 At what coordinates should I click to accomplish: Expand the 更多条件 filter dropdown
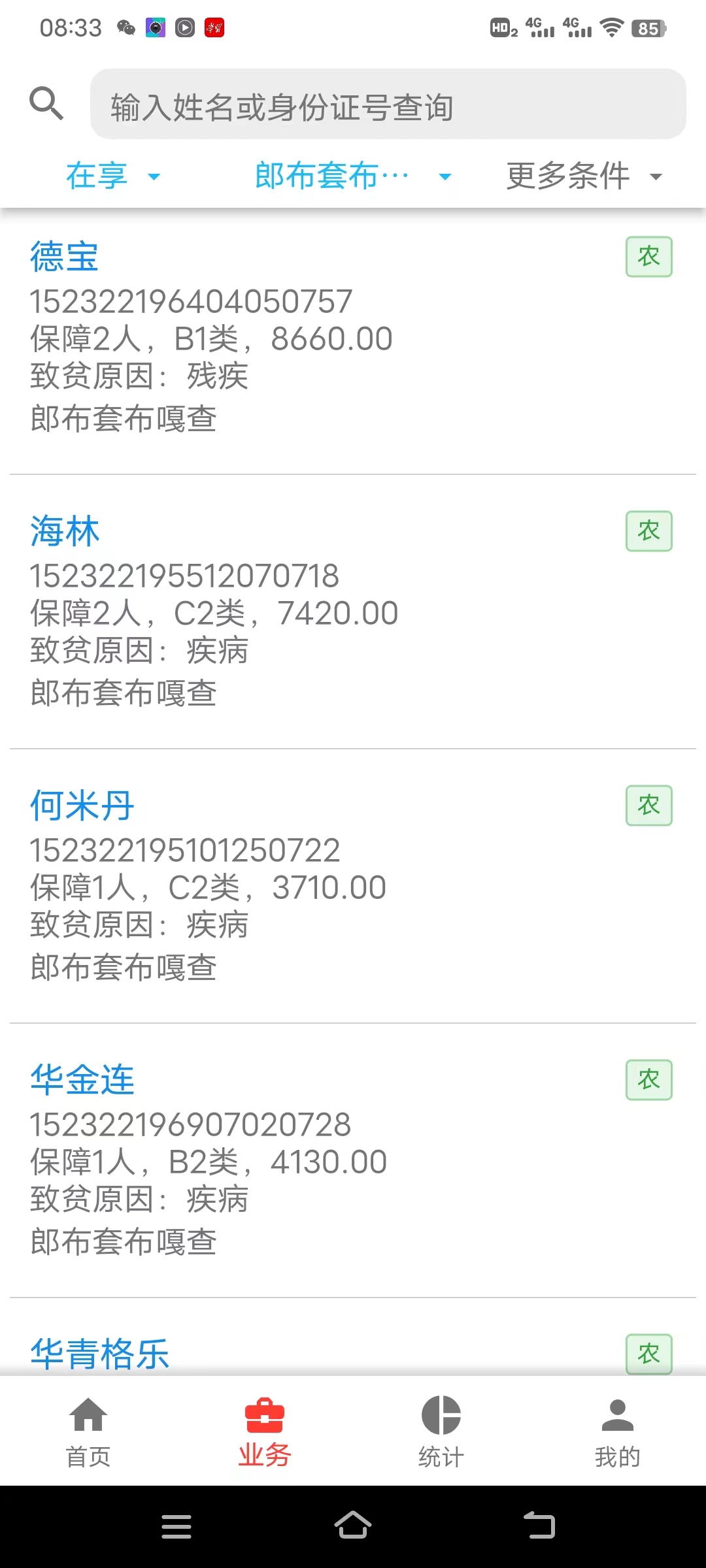(x=584, y=176)
